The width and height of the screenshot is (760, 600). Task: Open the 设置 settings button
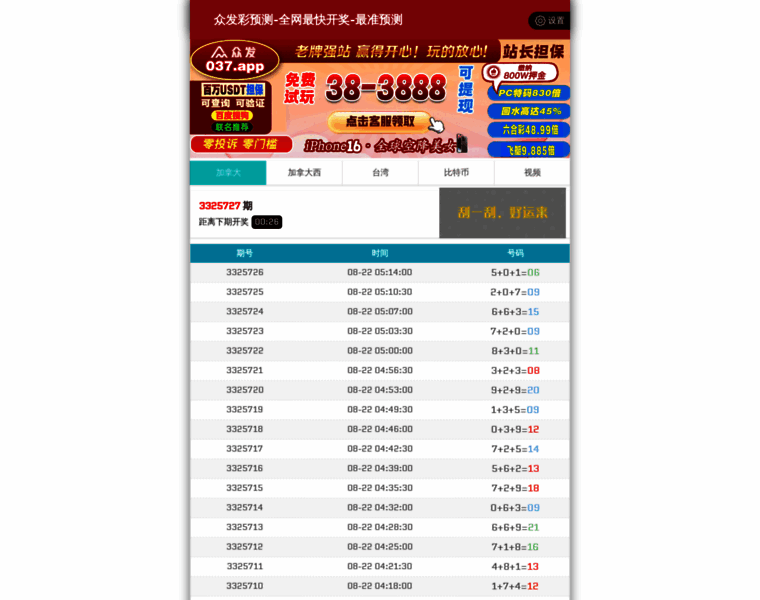tap(549, 20)
